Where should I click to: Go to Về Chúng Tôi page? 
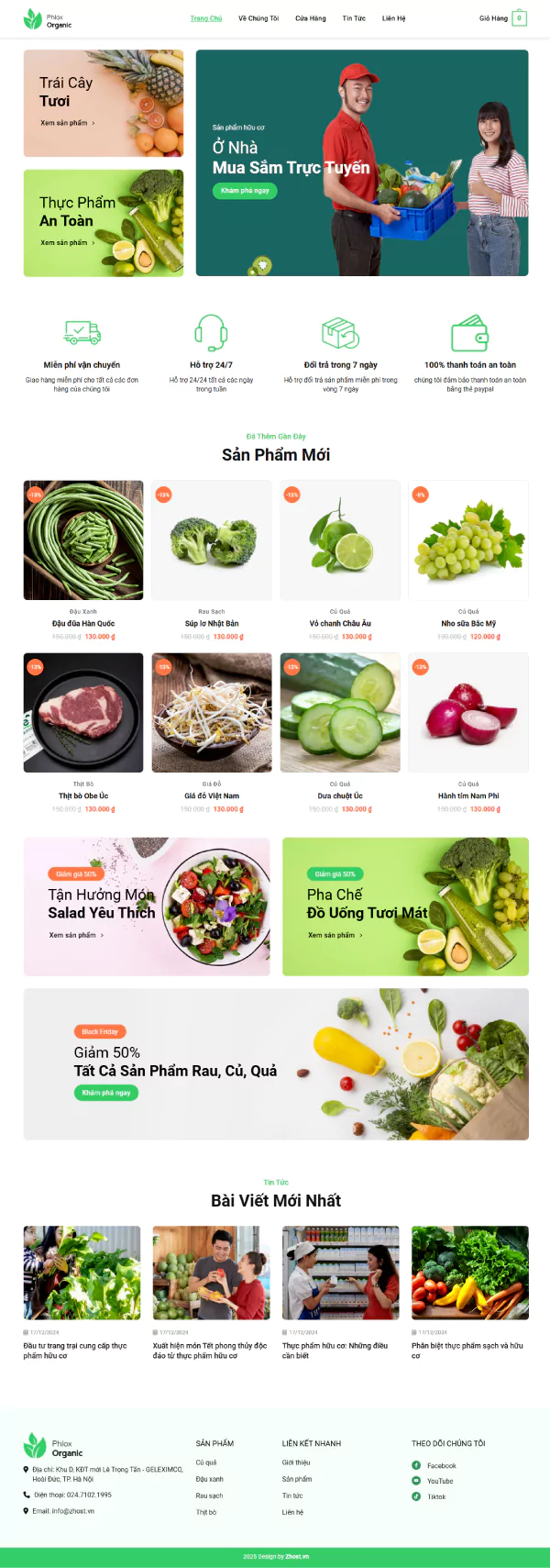pos(258,18)
